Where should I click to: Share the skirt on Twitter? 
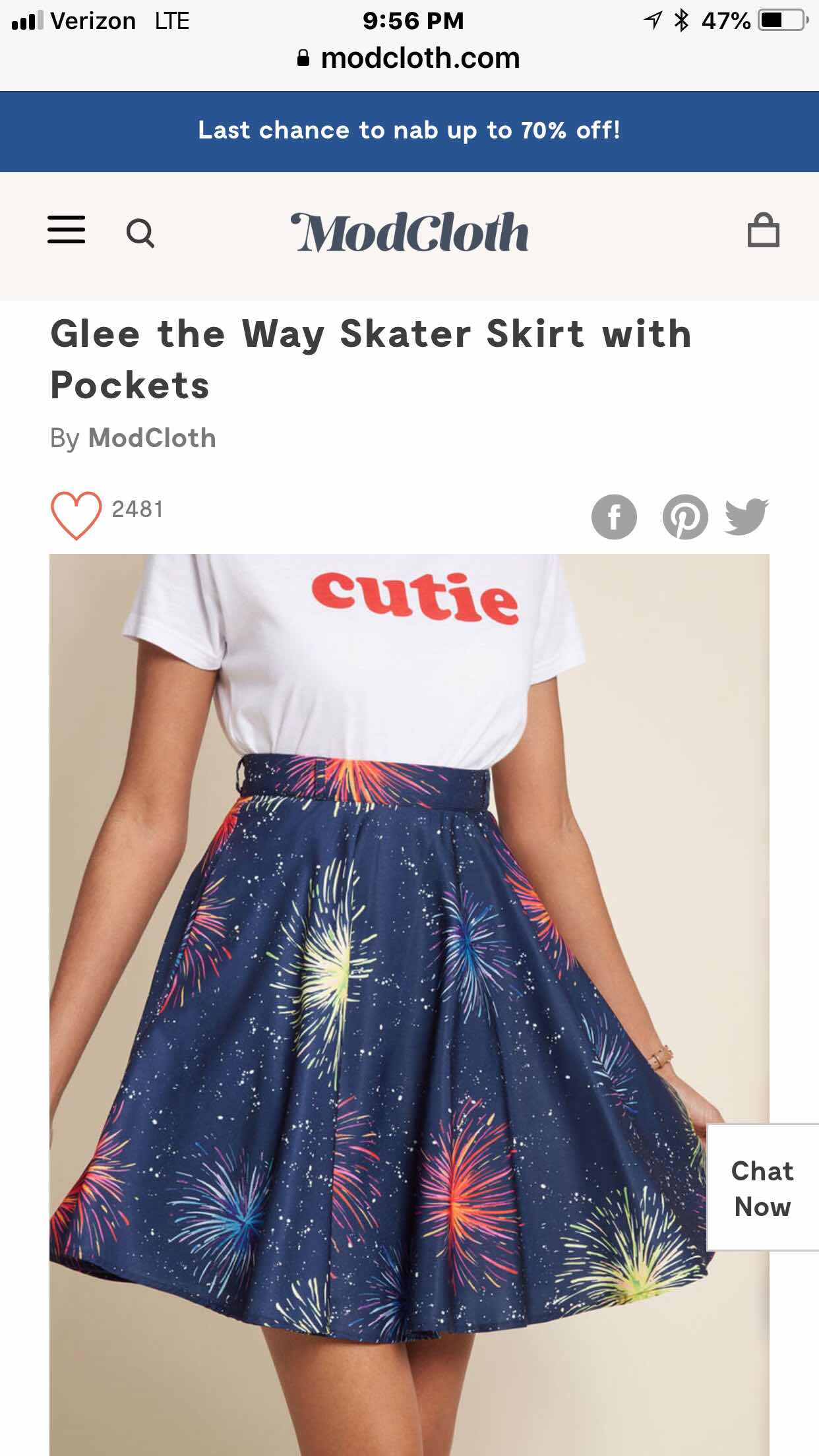pyautogui.click(x=746, y=516)
